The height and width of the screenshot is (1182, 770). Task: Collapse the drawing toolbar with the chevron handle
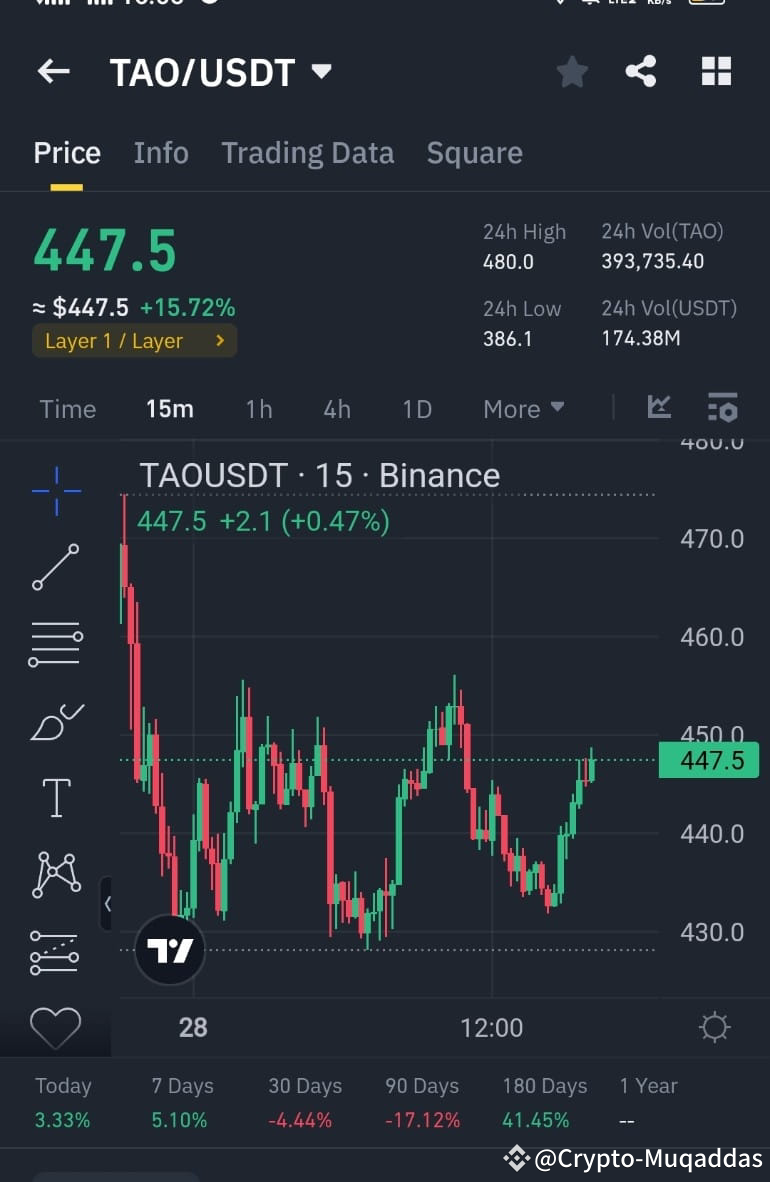[x=108, y=903]
